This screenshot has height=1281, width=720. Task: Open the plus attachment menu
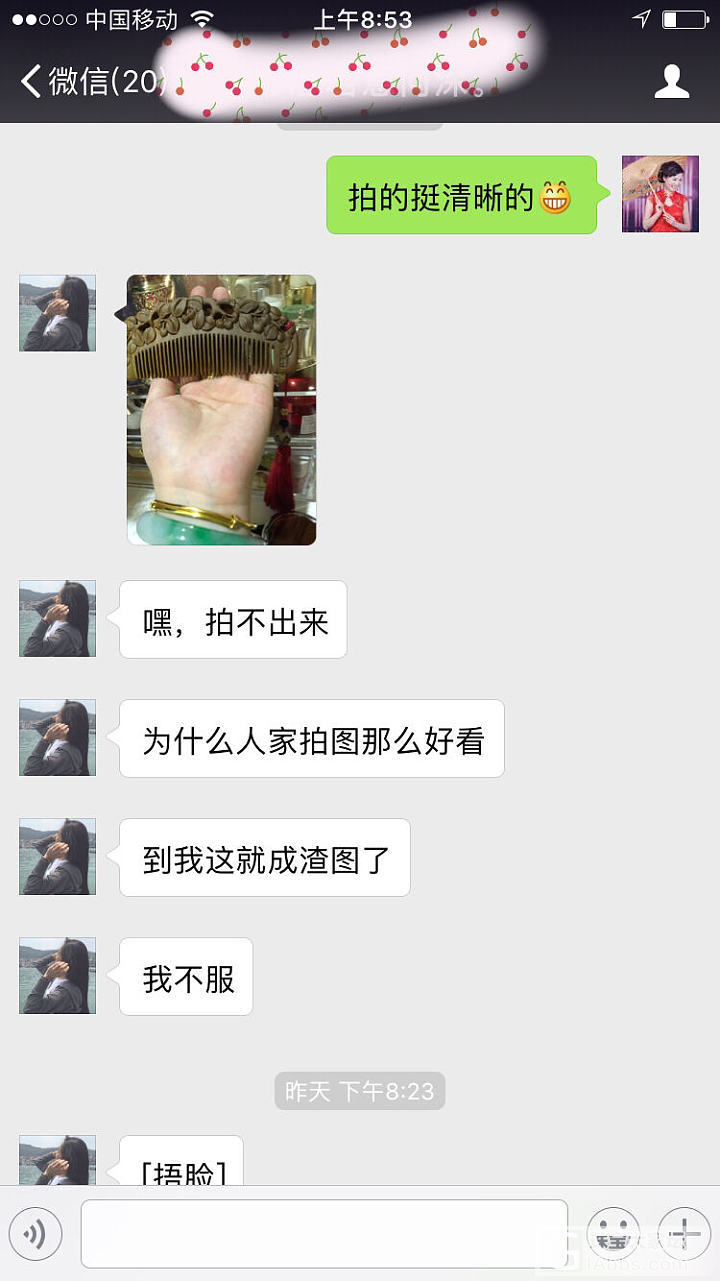click(x=684, y=1234)
